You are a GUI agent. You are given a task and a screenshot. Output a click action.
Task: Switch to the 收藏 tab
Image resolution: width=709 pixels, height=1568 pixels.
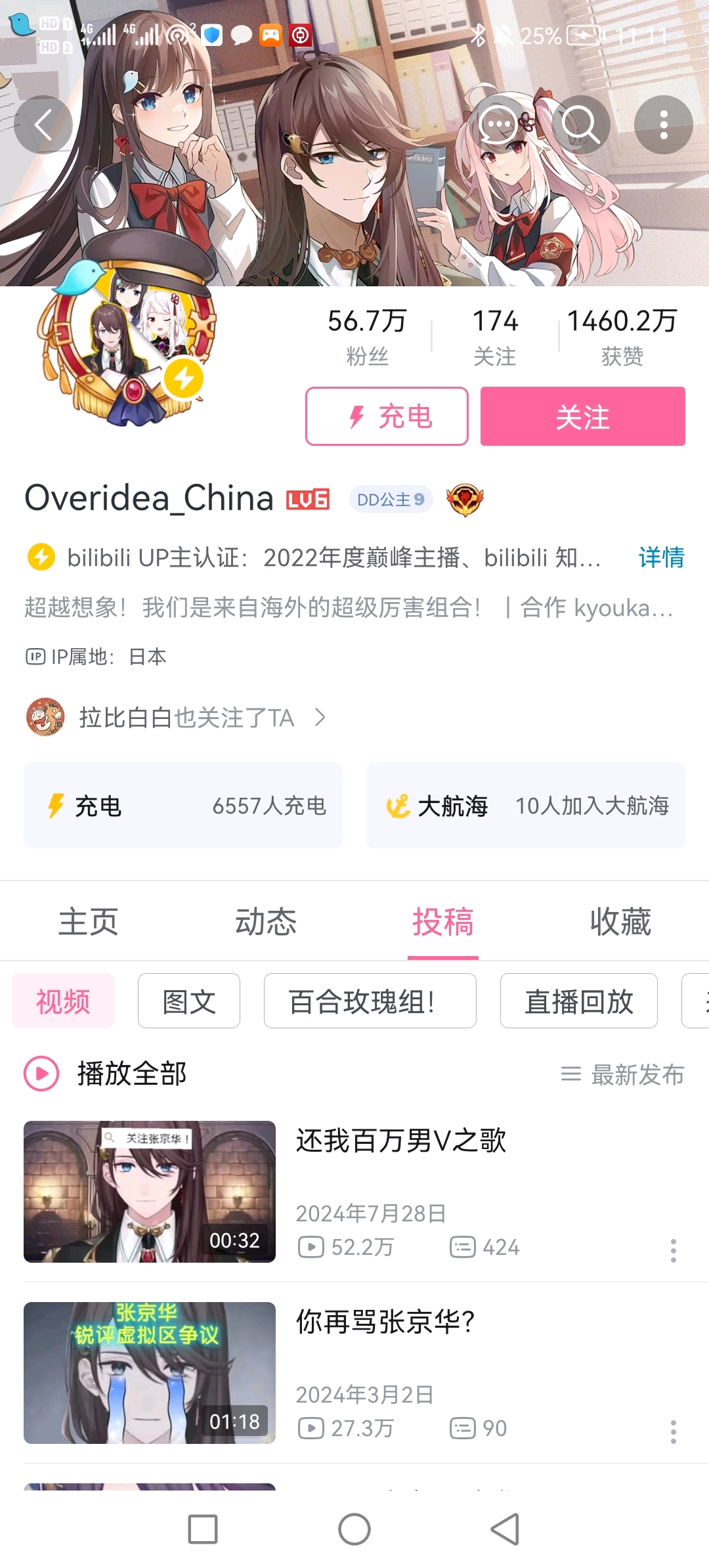tap(620, 922)
